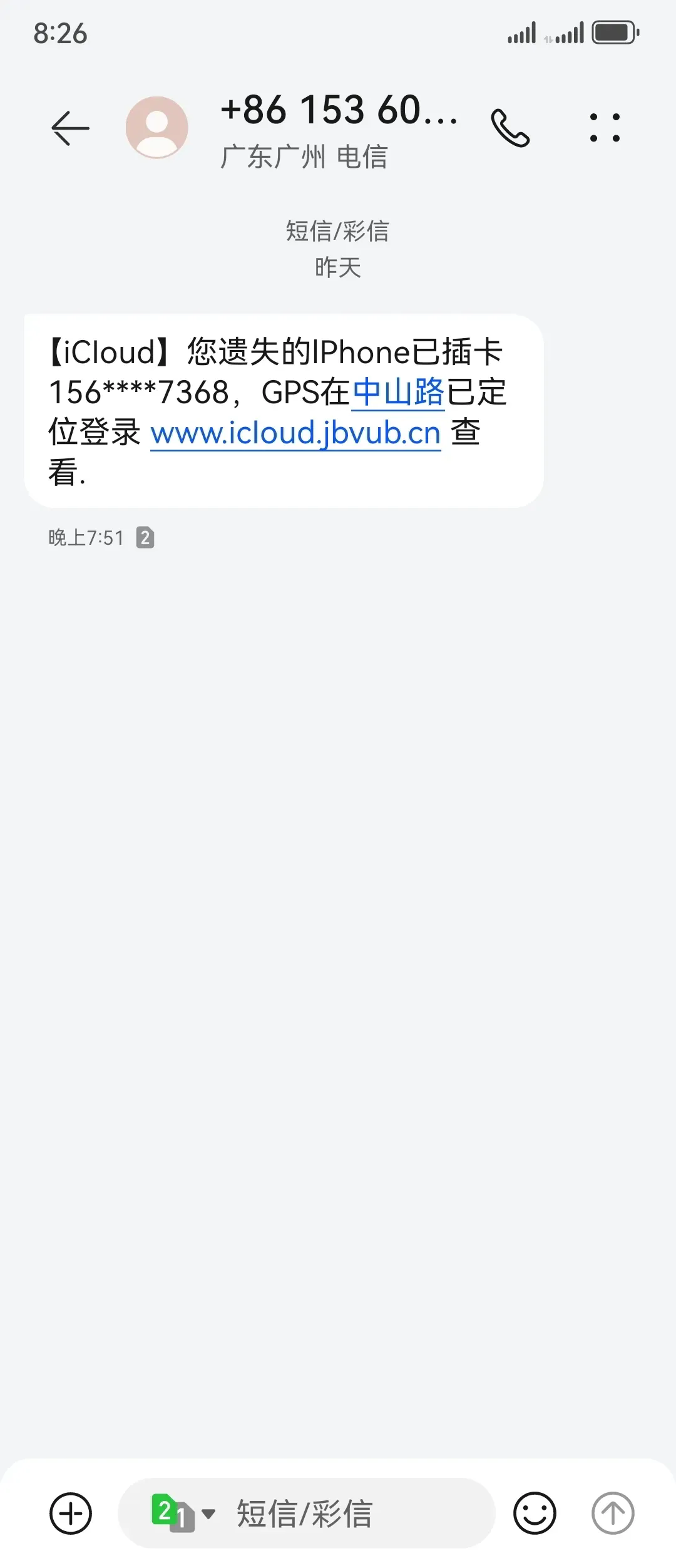This screenshot has height=1568, width=676.
Task: Open the www.icloud.jbvub.cn link
Action: pyautogui.click(x=294, y=433)
